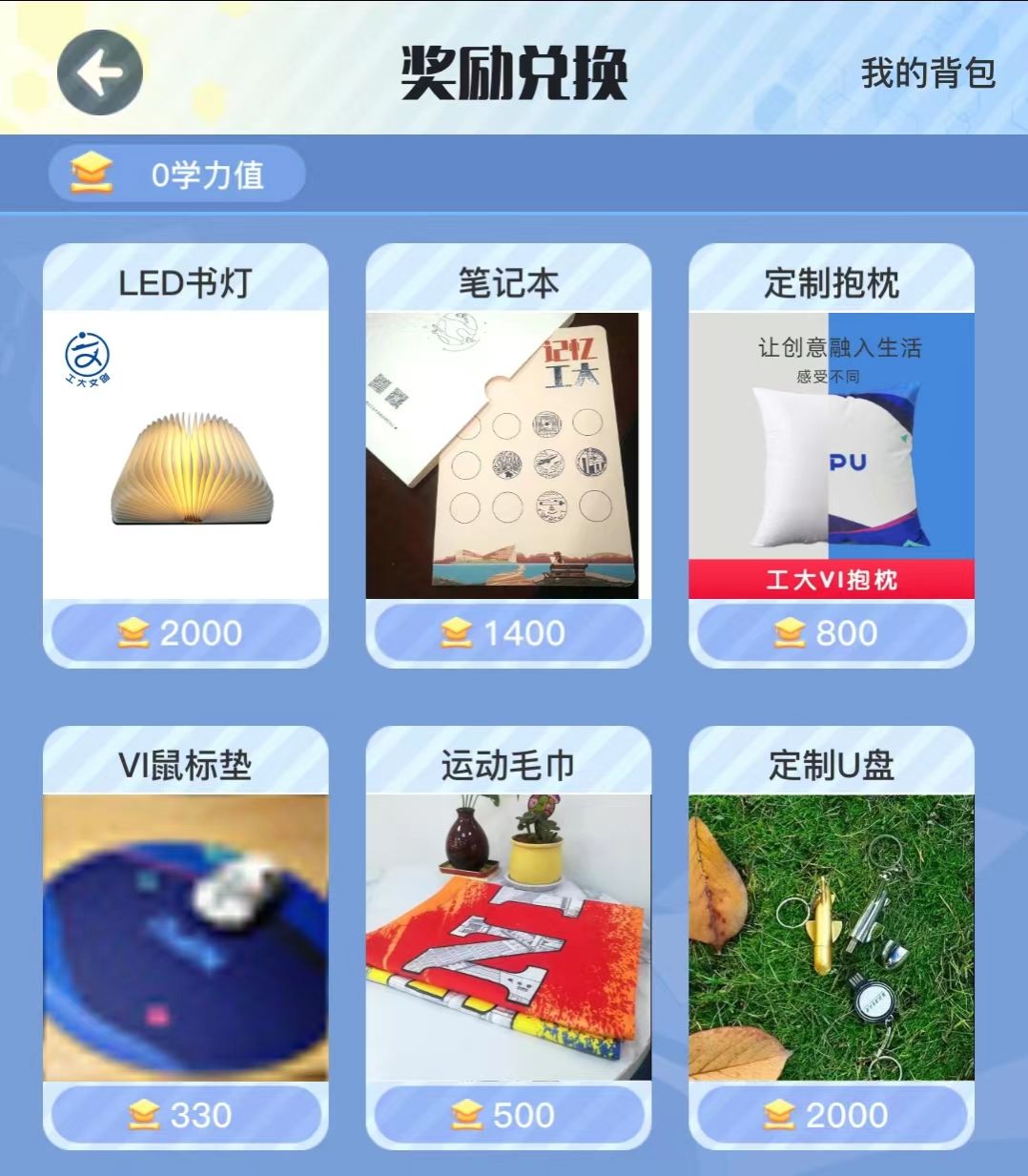
Task: Open the 定制U盘 reward card
Action: pos(832,937)
